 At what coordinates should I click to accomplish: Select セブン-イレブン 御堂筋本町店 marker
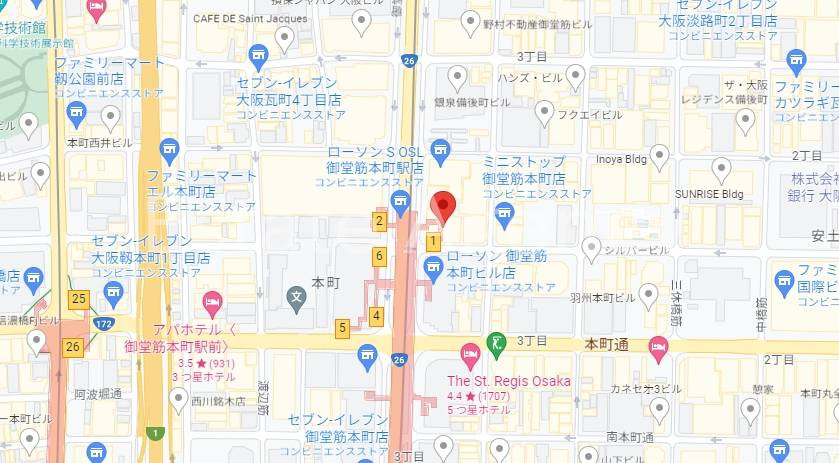[366, 354]
